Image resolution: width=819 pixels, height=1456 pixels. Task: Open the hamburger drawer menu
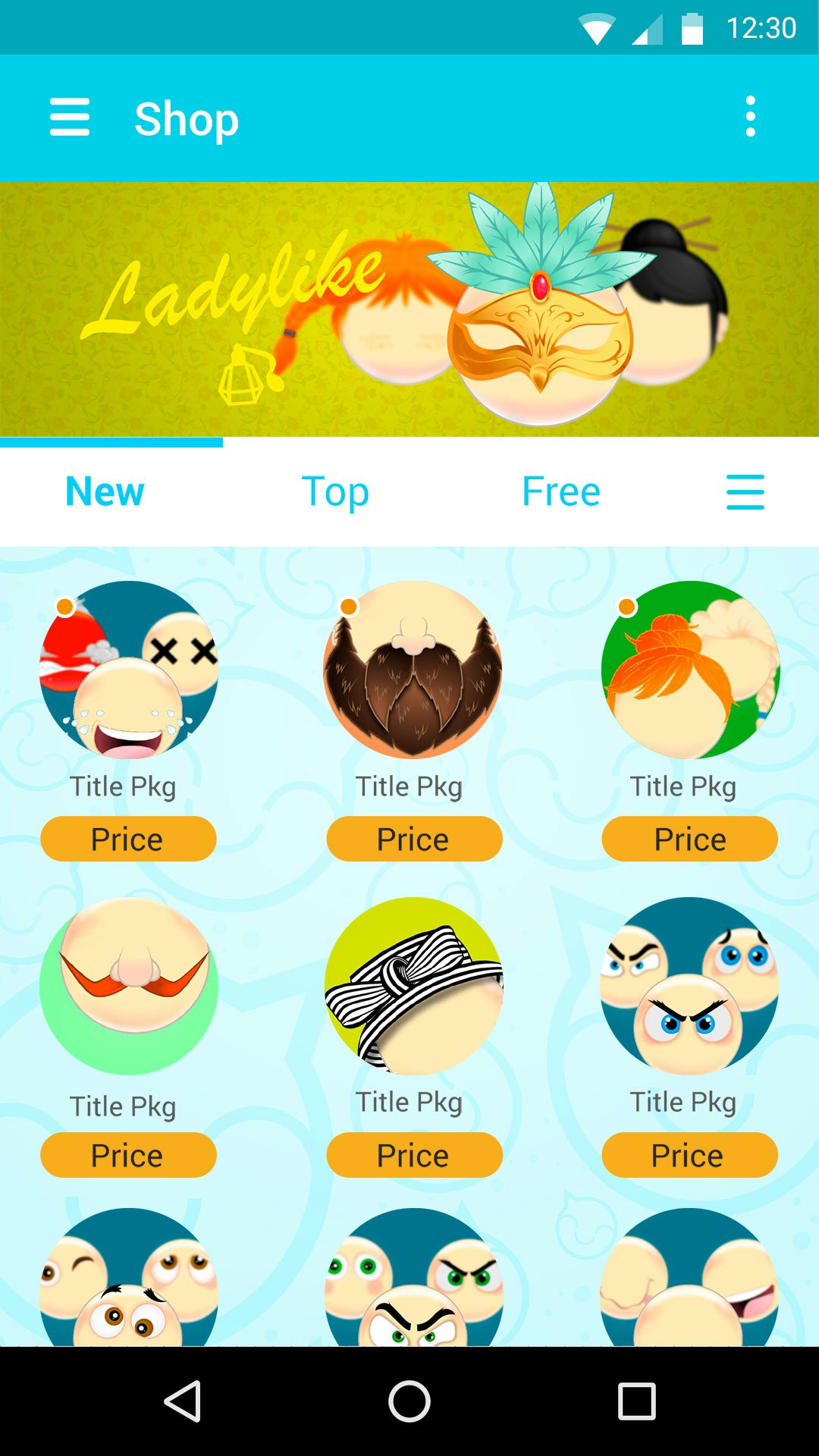[x=70, y=118]
